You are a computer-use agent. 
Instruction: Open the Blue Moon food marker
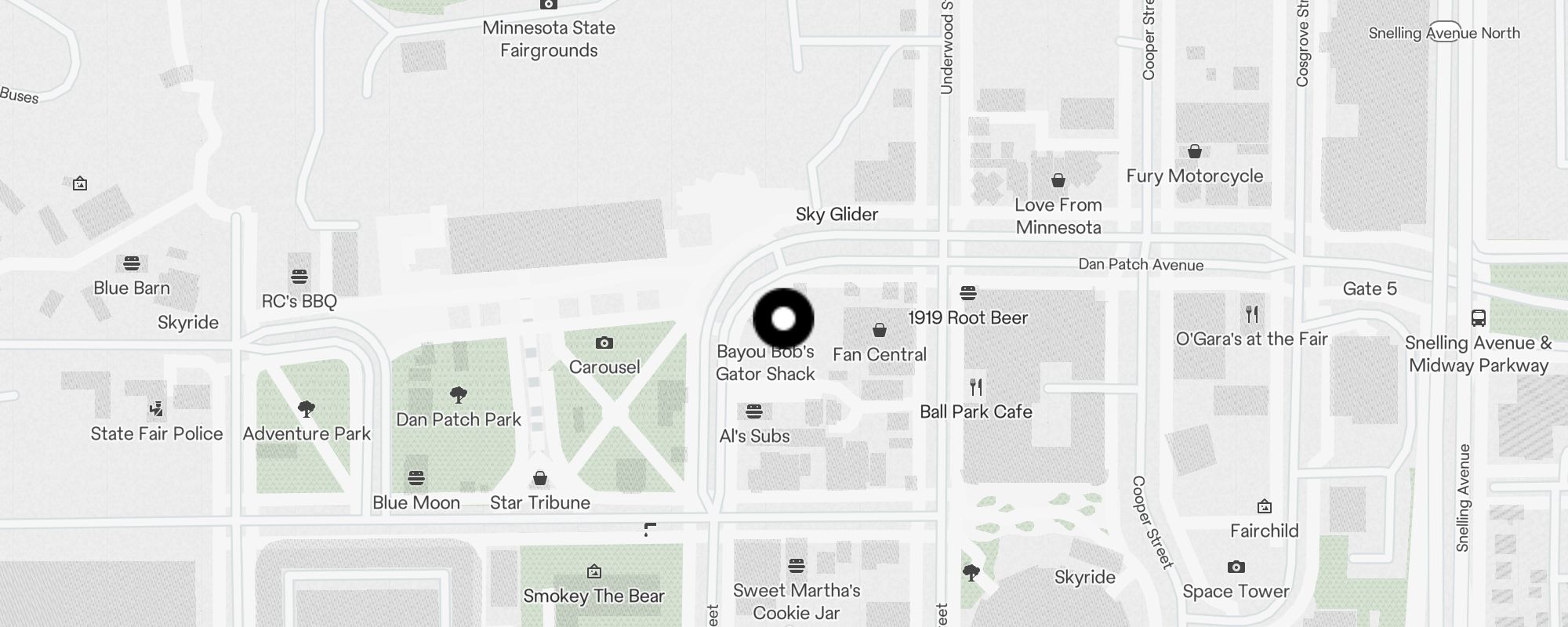[x=416, y=478]
